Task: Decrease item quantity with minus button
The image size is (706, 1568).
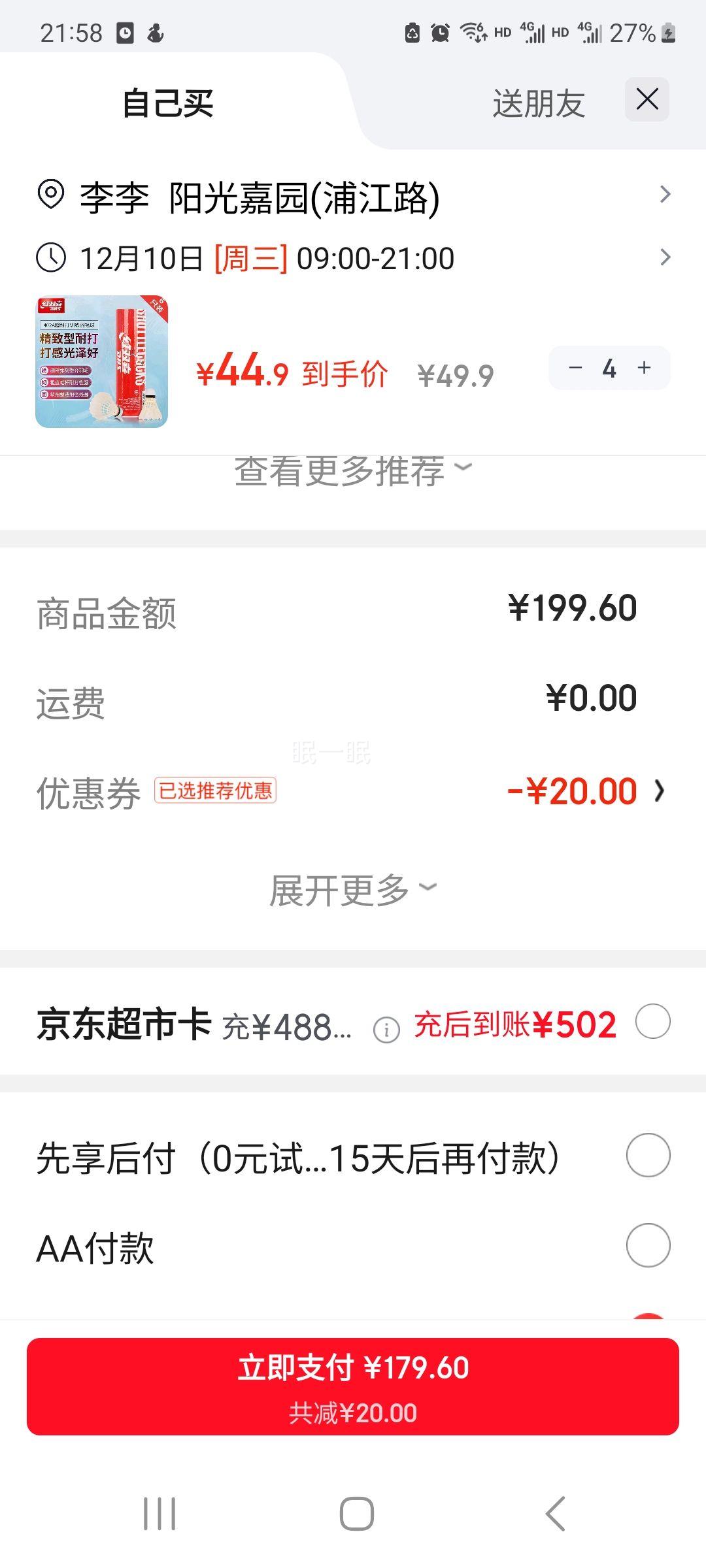Action: pyautogui.click(x=575, y=368)
